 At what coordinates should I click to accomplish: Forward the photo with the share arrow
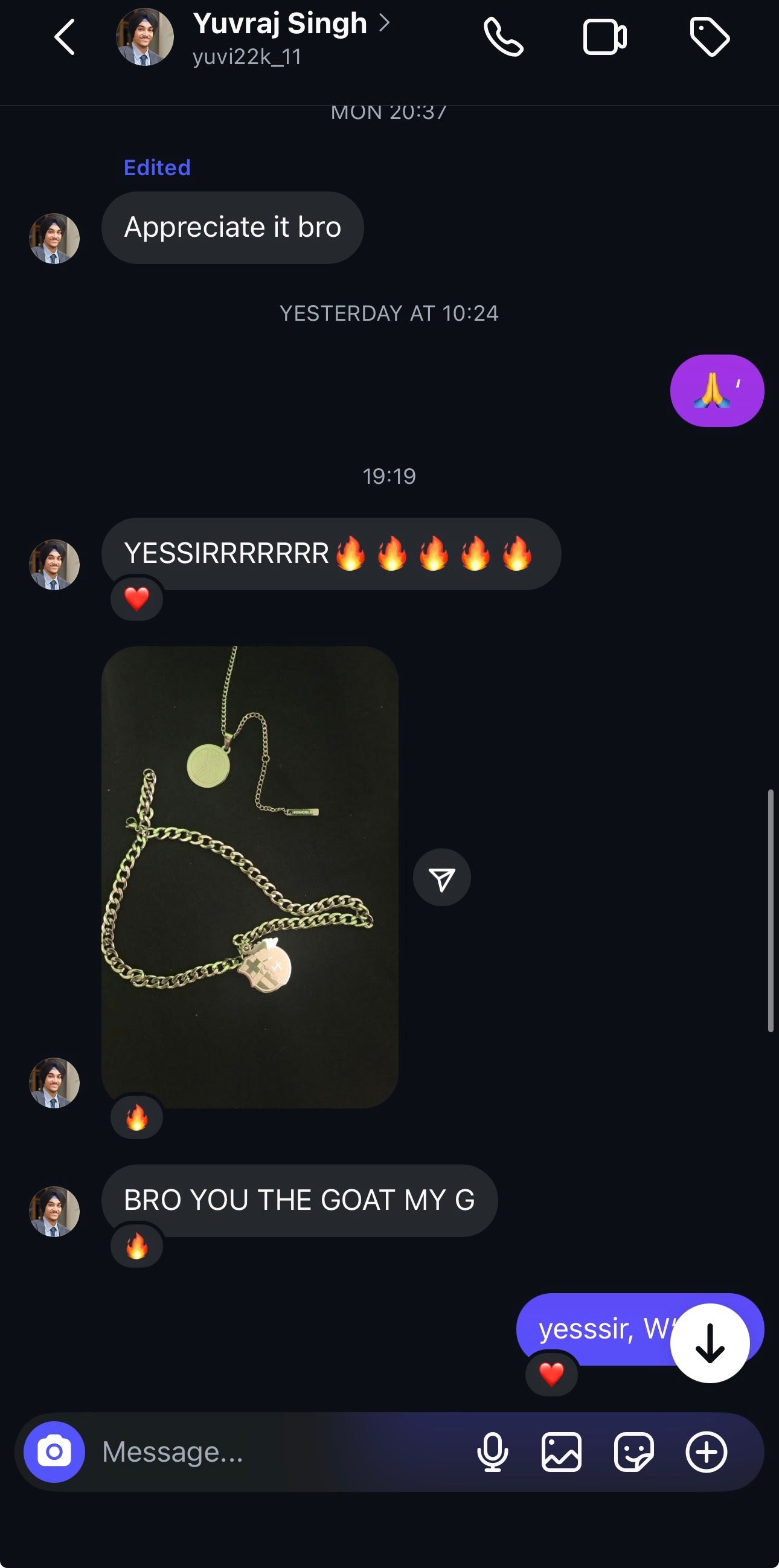coord(442,877)
